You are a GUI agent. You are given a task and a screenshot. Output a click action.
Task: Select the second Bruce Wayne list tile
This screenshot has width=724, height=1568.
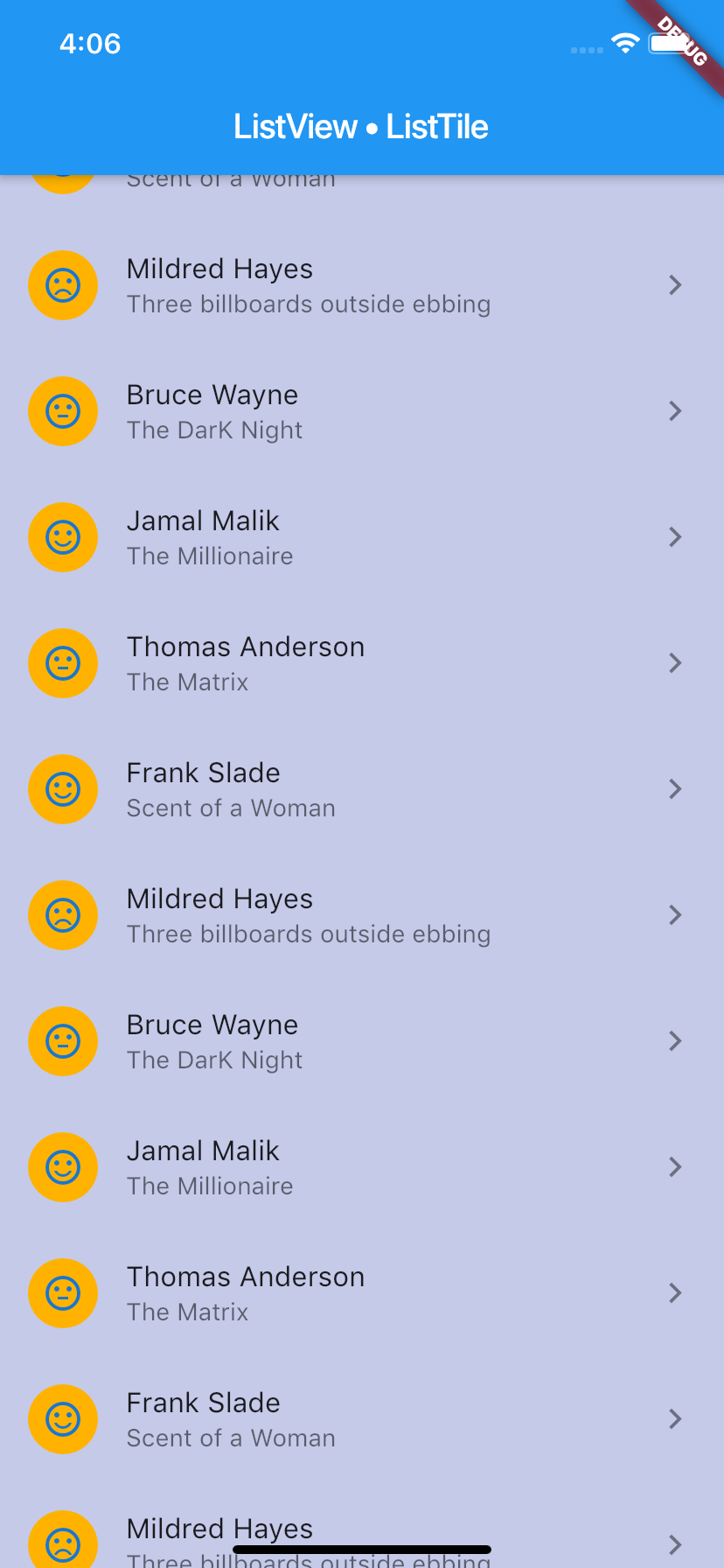pos(362,1041)
